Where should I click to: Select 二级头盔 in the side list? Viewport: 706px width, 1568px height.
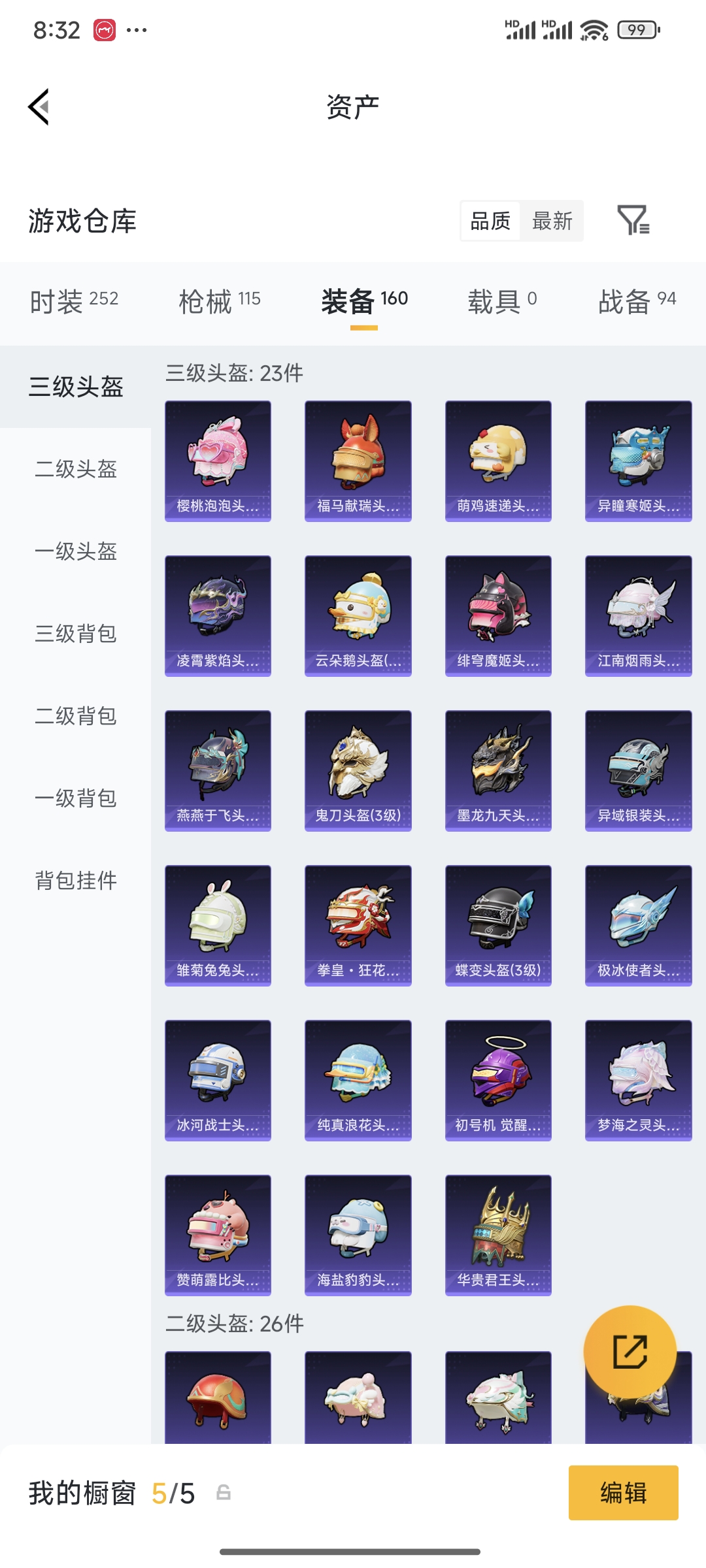point(76,469)
